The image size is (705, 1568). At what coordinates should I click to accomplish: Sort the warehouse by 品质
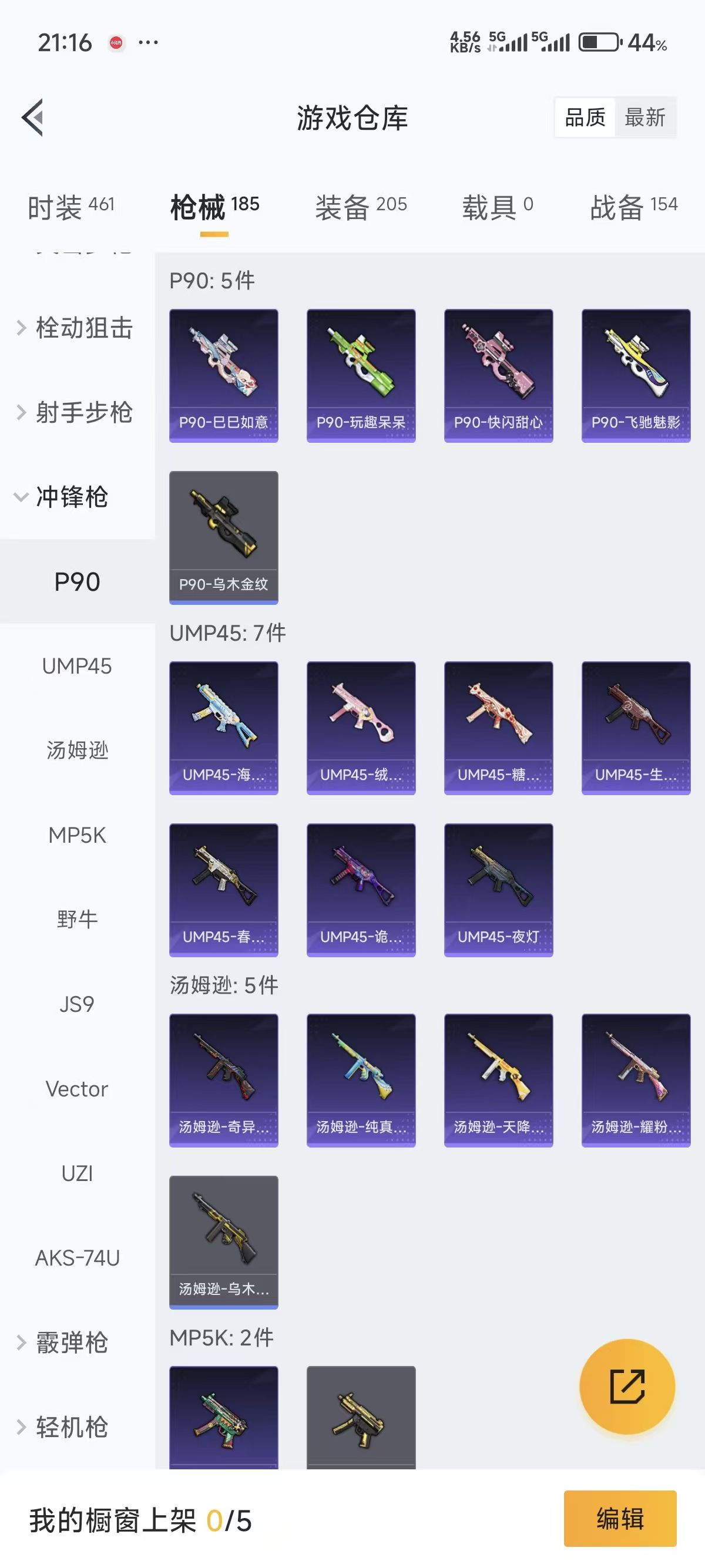(585, 117)
